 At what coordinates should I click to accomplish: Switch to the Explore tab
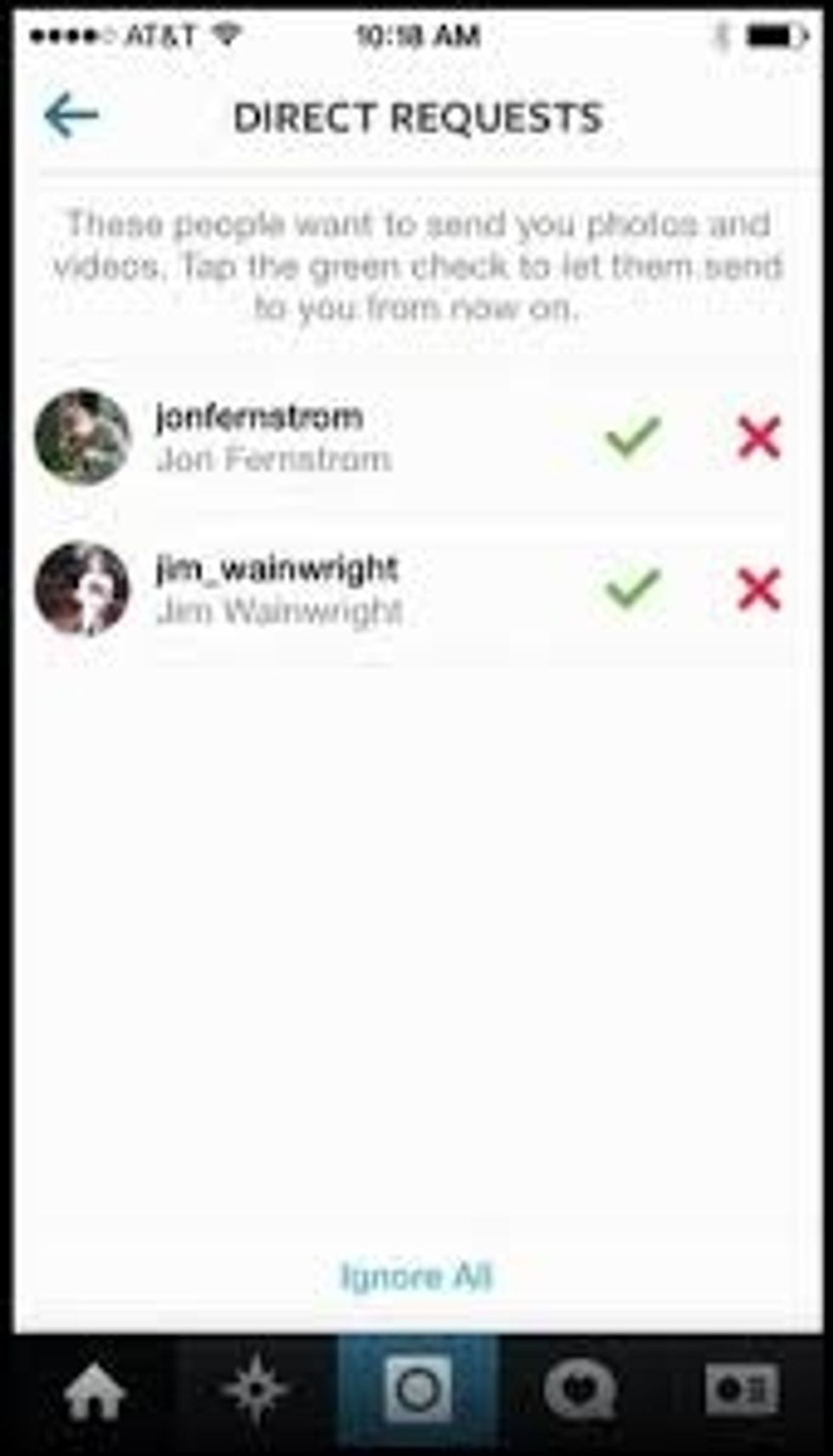[x=256, y=1391]
